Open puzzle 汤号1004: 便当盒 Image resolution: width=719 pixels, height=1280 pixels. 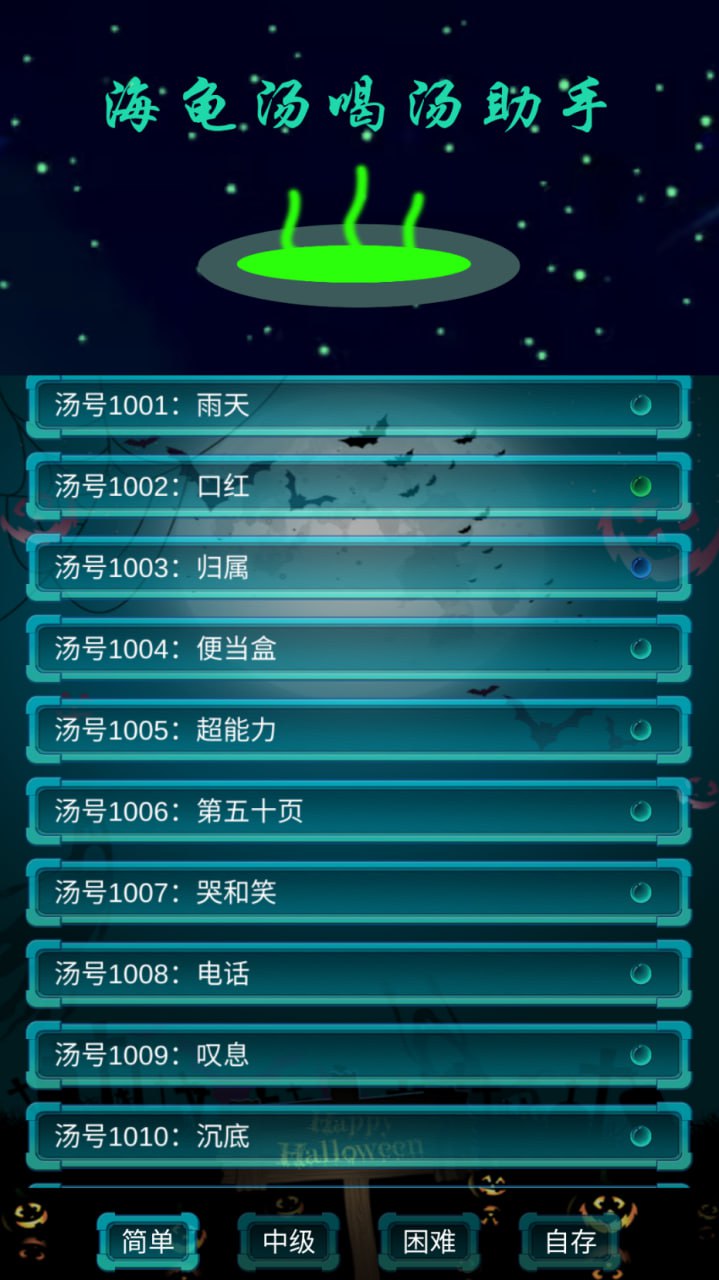358,648
